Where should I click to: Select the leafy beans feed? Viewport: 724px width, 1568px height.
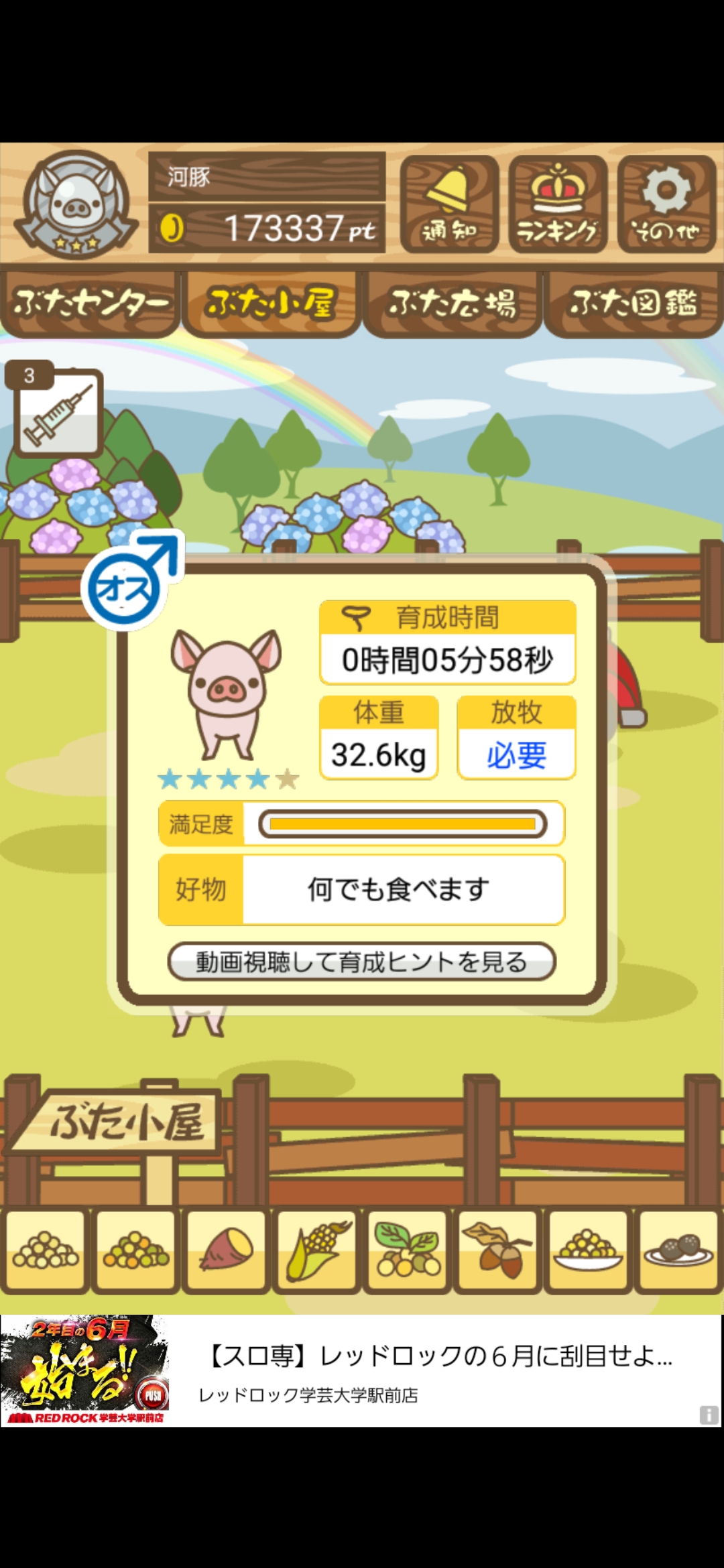(x=408, y=1250)
